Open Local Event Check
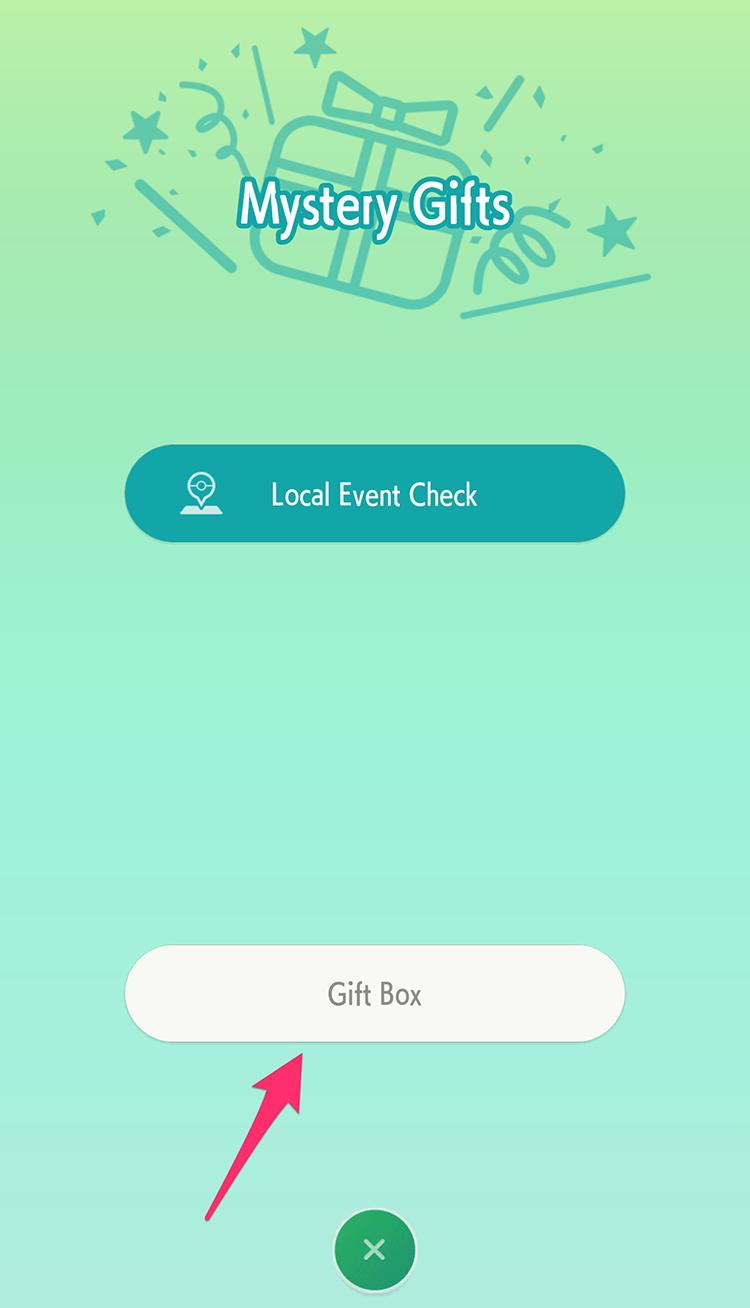Screen dimensions: 750x1308 click(374, 494)
